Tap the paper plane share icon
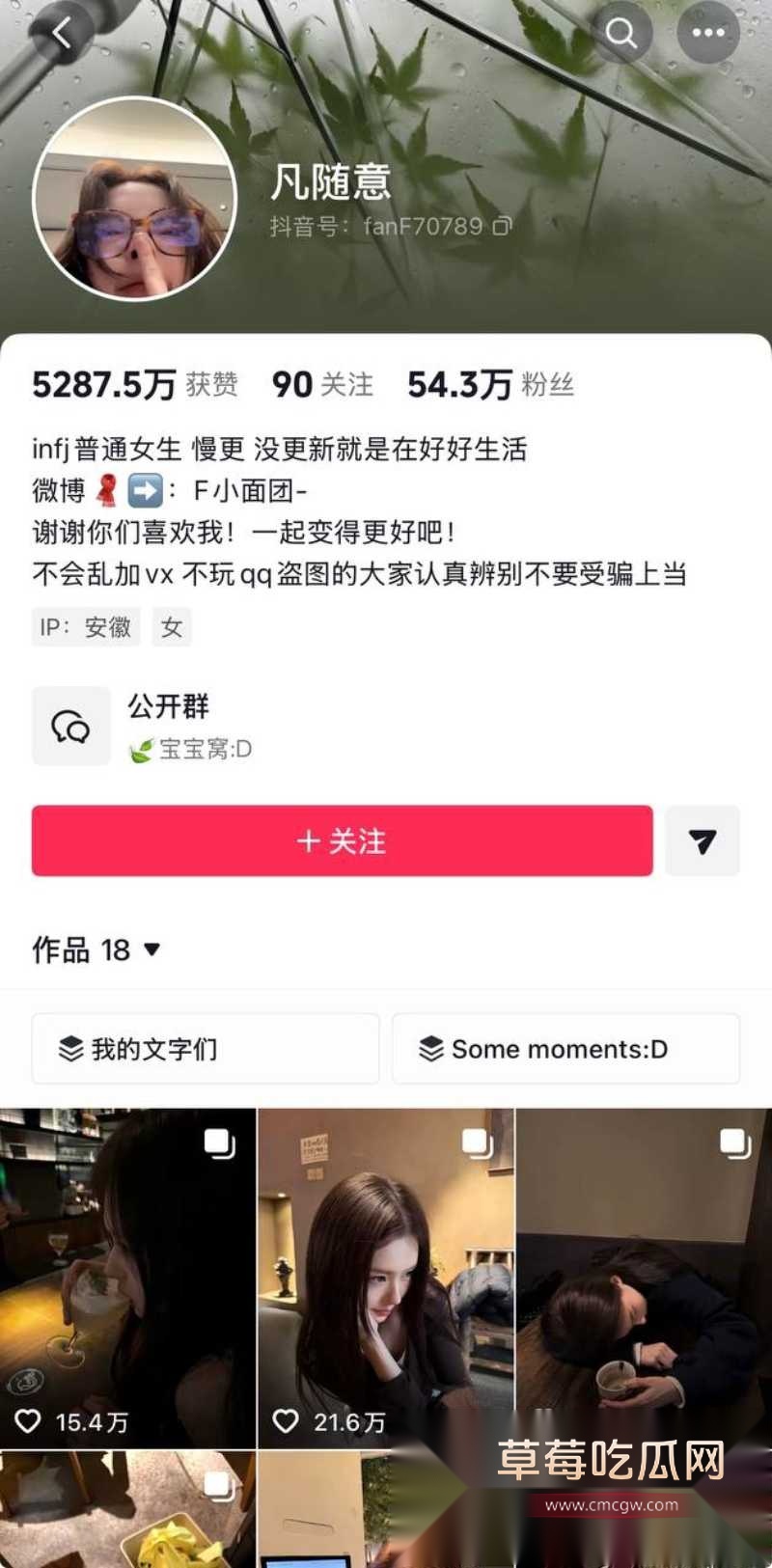Image resolution: width=772 pixels, height=1568 pixels. click(x=703, y=841)
